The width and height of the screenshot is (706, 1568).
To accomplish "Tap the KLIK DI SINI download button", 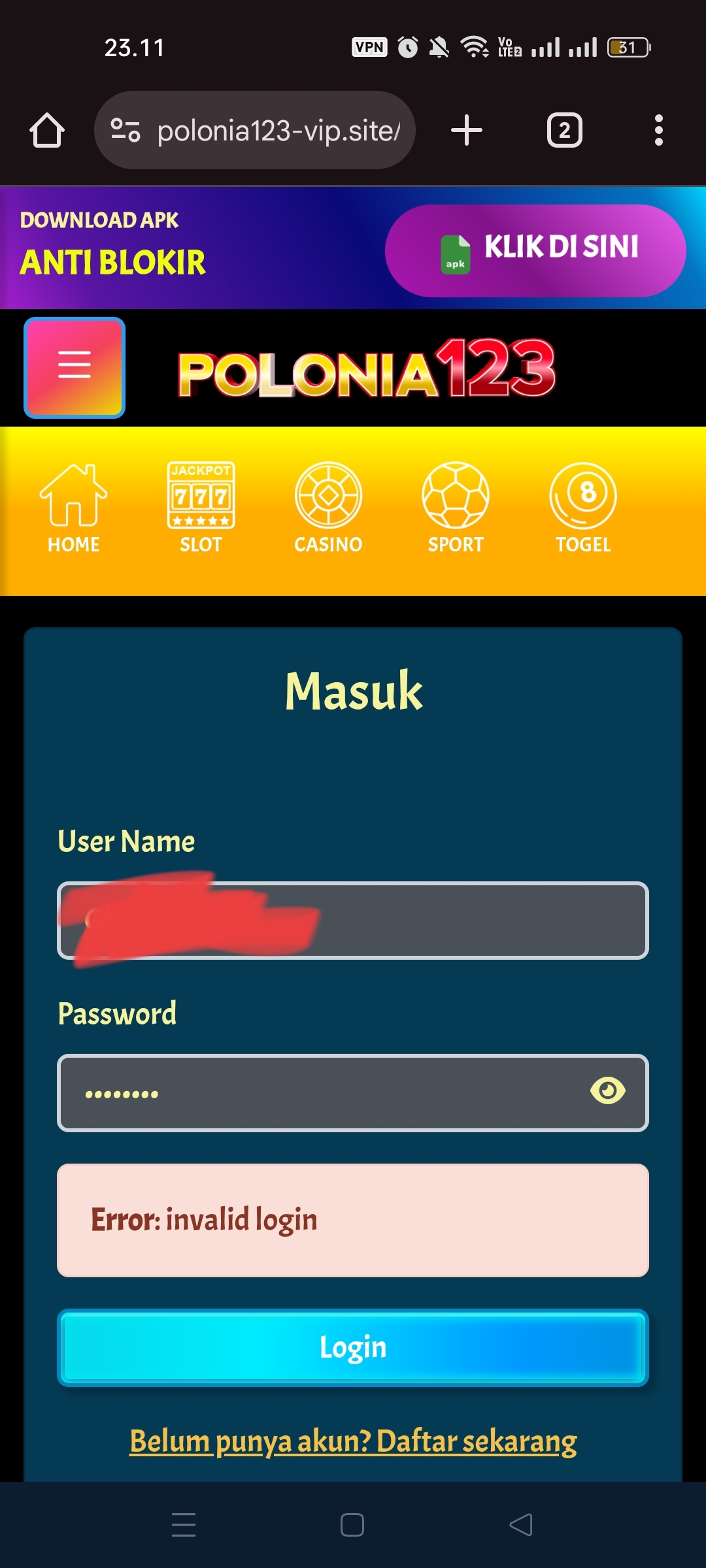I will click(x=535, y=251).
